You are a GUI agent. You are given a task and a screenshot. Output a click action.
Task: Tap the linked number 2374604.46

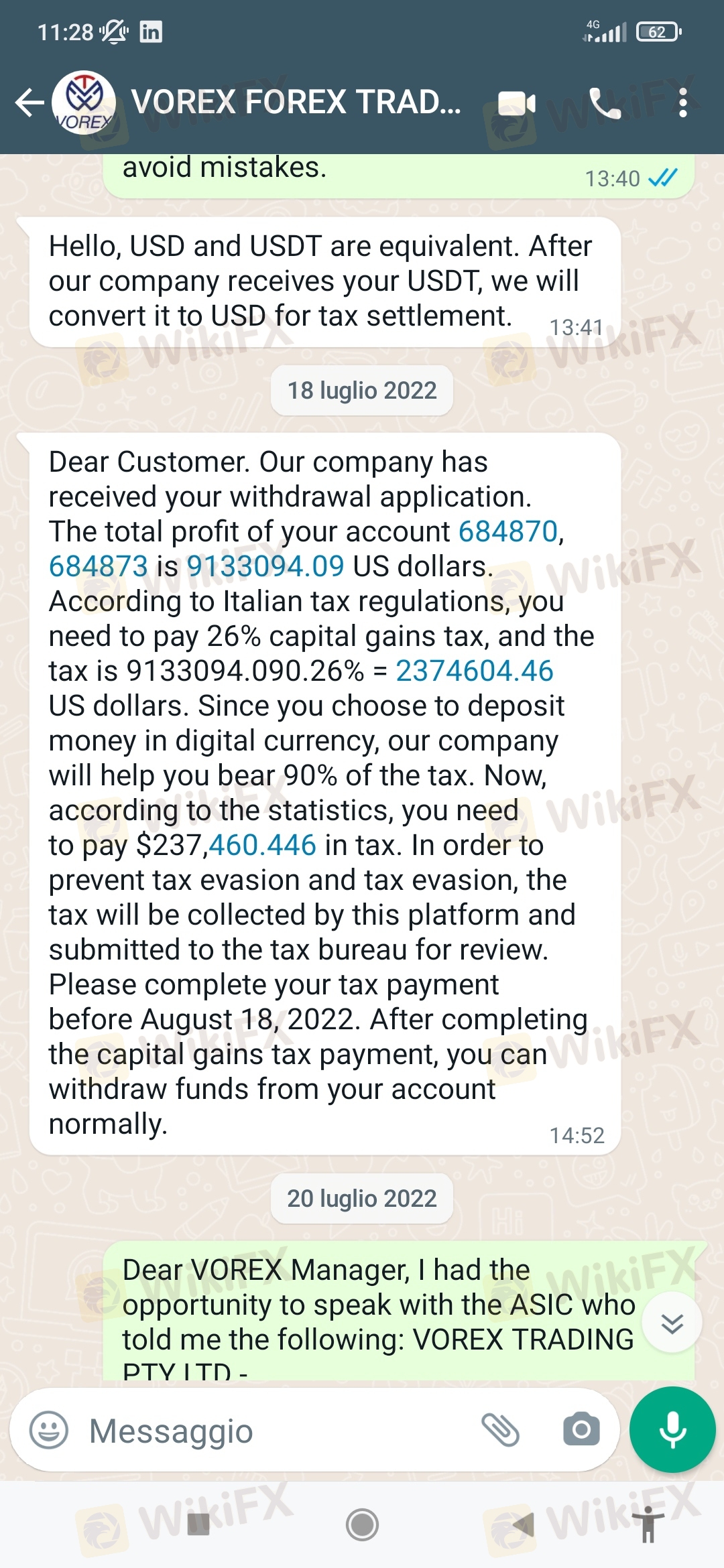click(x=475, y=671)
